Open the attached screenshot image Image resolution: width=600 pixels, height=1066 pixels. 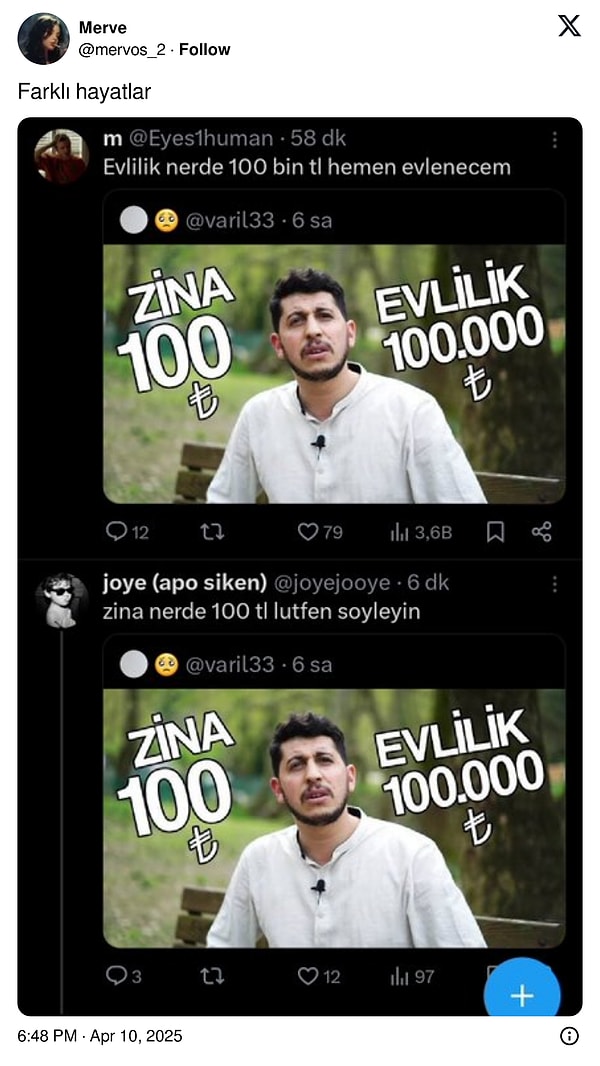pyautogui.click(x=300, y=566)
